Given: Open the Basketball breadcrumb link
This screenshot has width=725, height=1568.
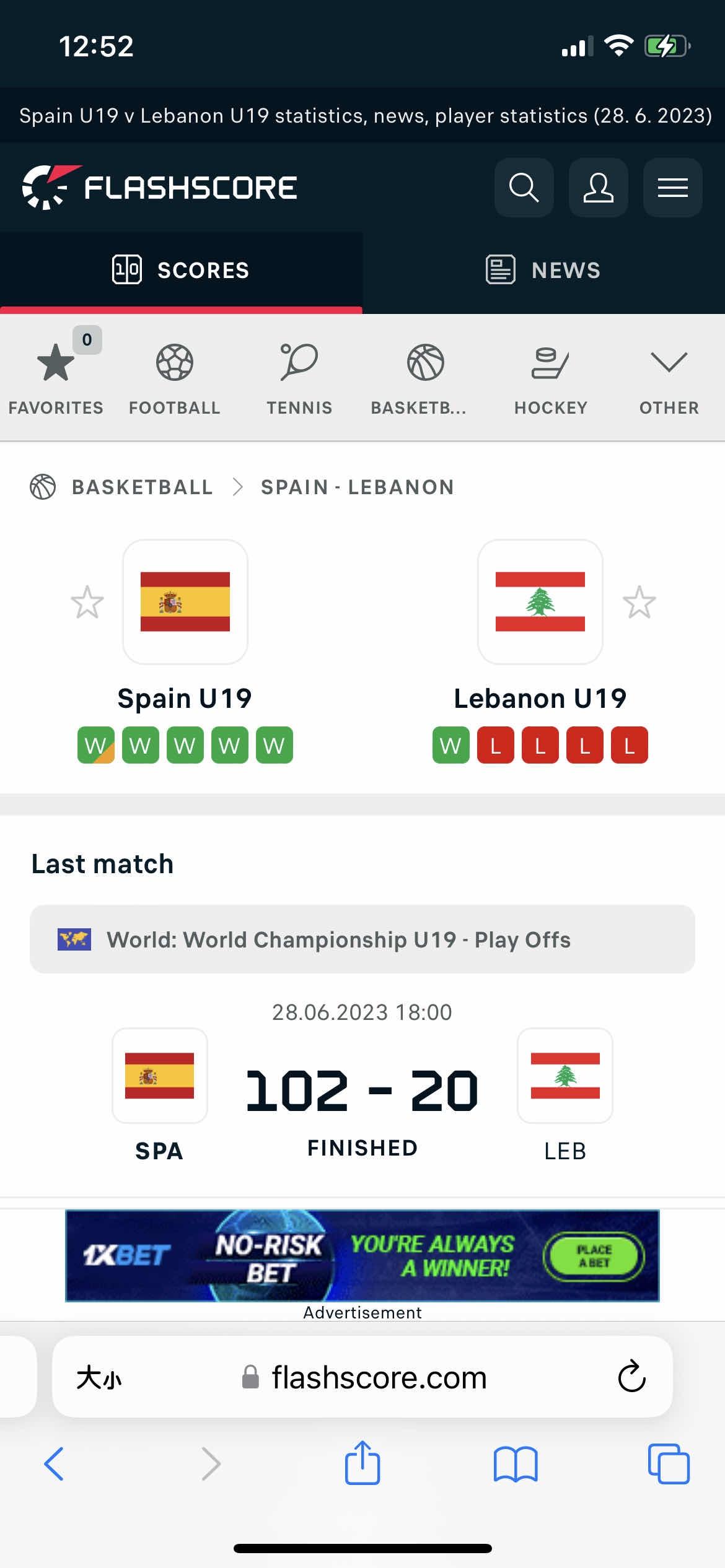Looking at the screenshot, I should click(x=142, y=487).
